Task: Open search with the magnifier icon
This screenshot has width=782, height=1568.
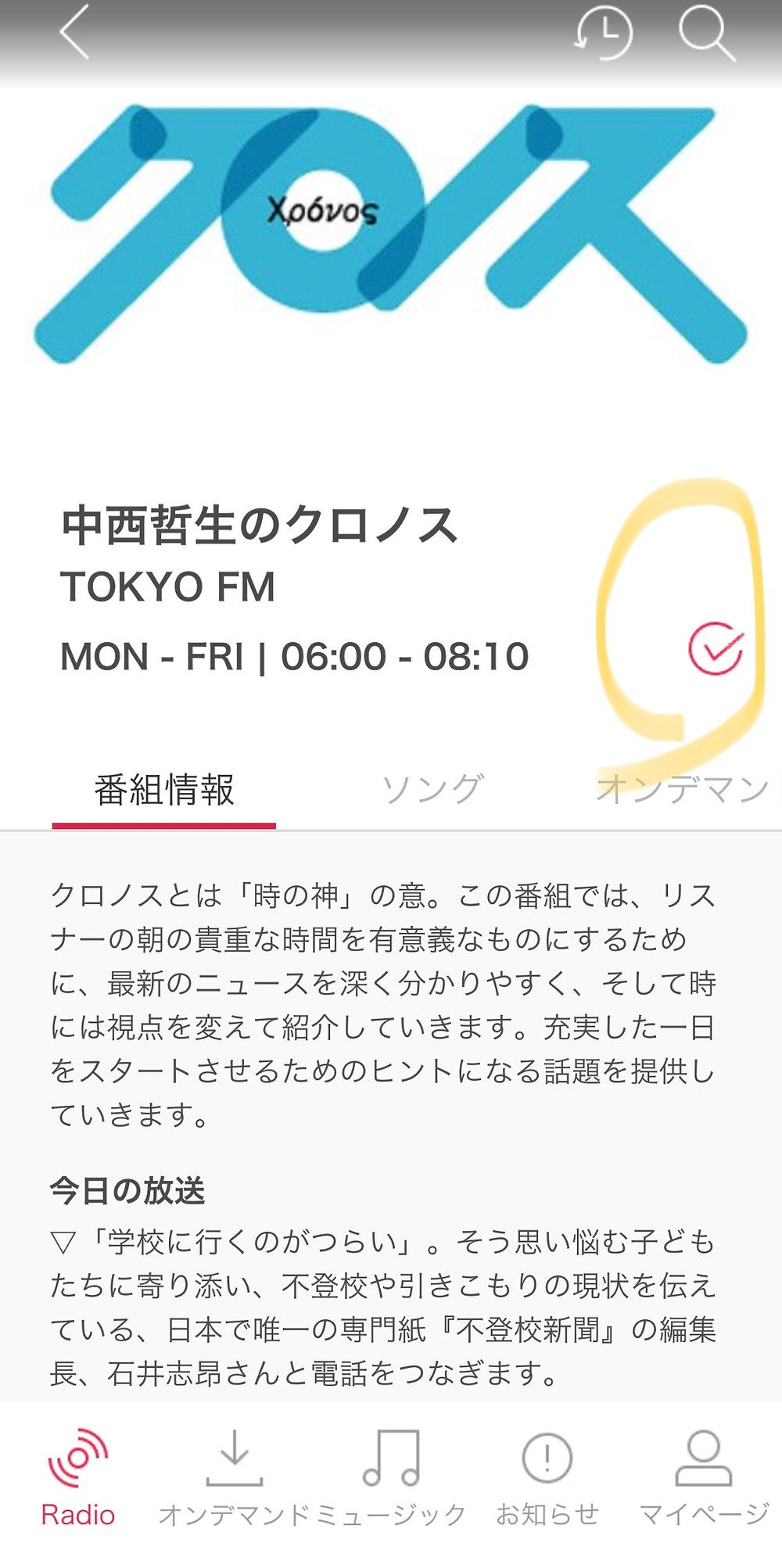Action: (x=706, y=33)
